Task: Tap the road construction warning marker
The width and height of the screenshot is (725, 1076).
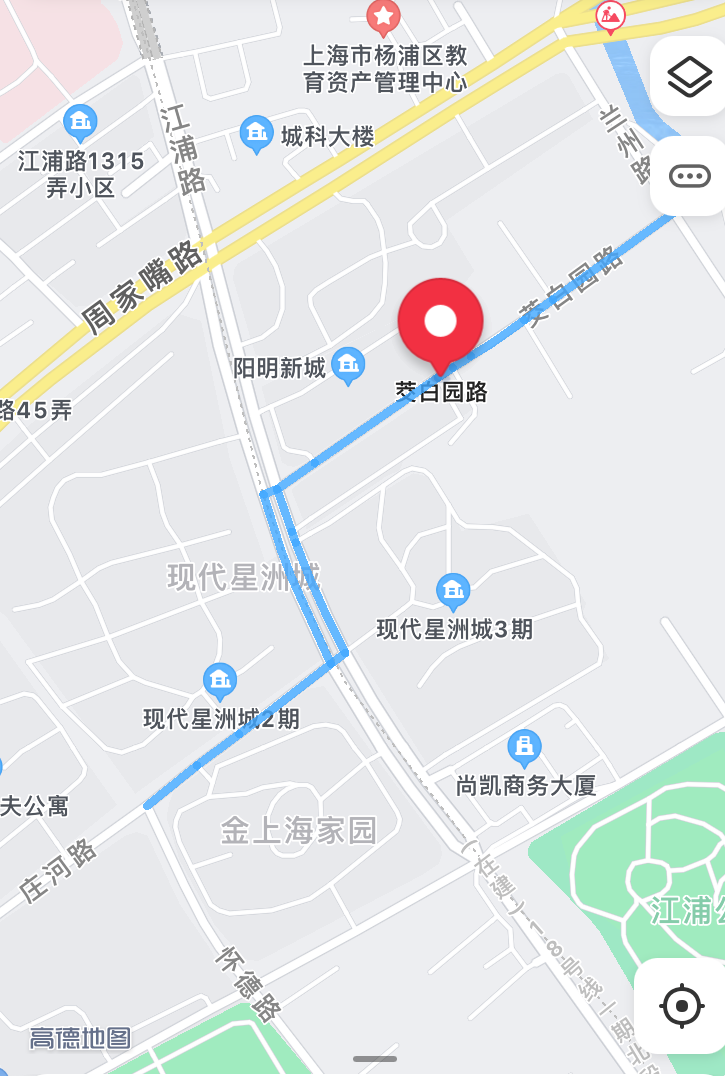Action: pos(610,15)
